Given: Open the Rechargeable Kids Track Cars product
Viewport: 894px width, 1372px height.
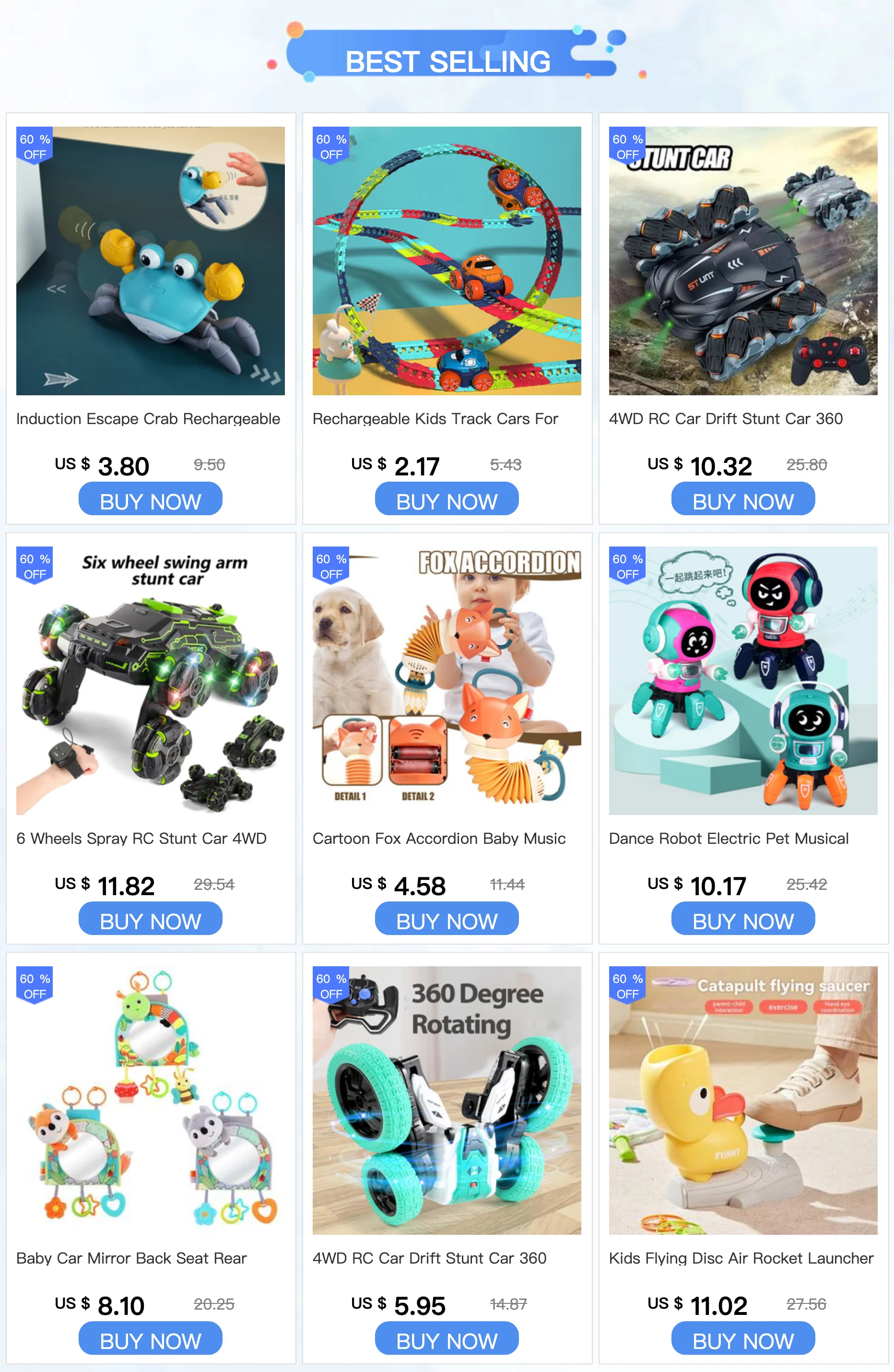Looking at the screenshot, I should (x=446, y=260).
